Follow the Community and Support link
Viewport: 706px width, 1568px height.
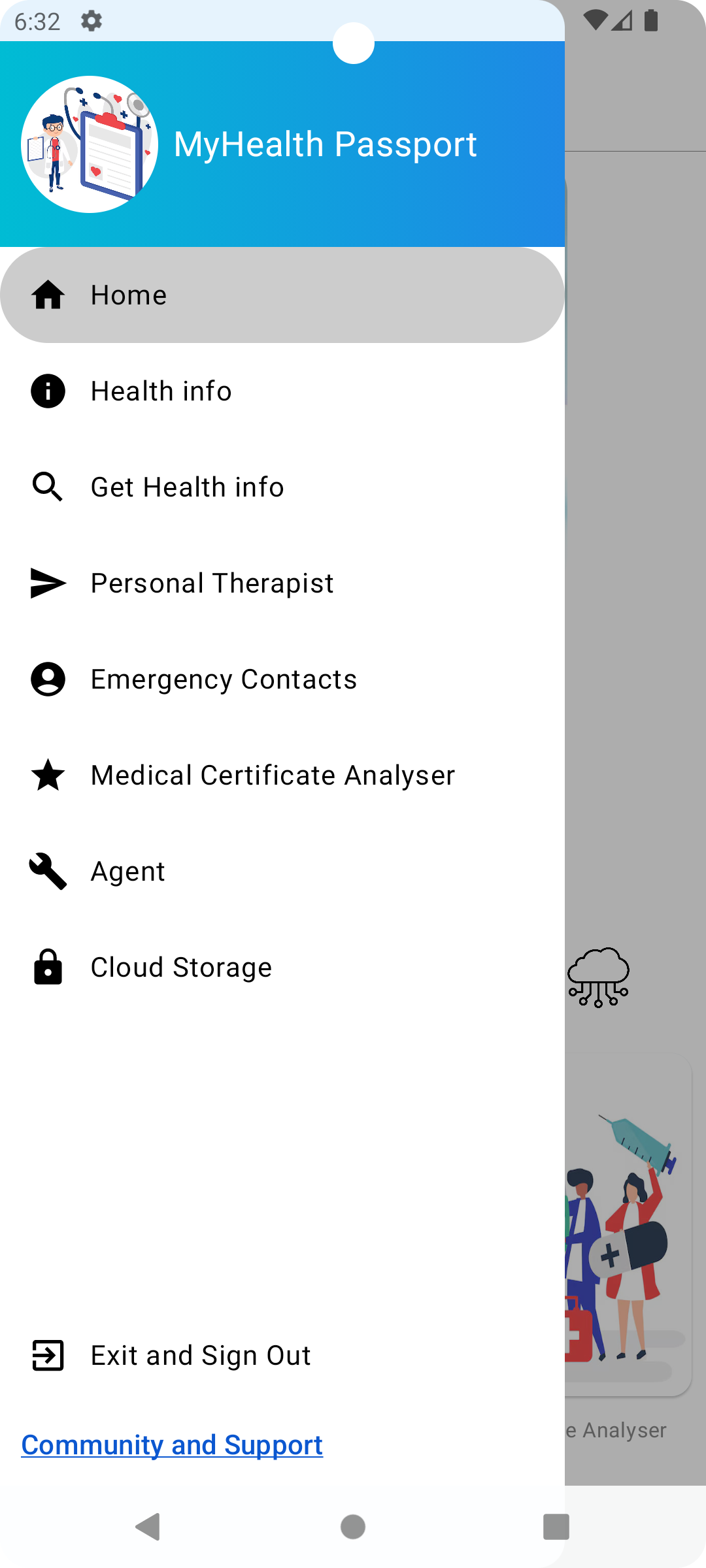coord(172,1445)
